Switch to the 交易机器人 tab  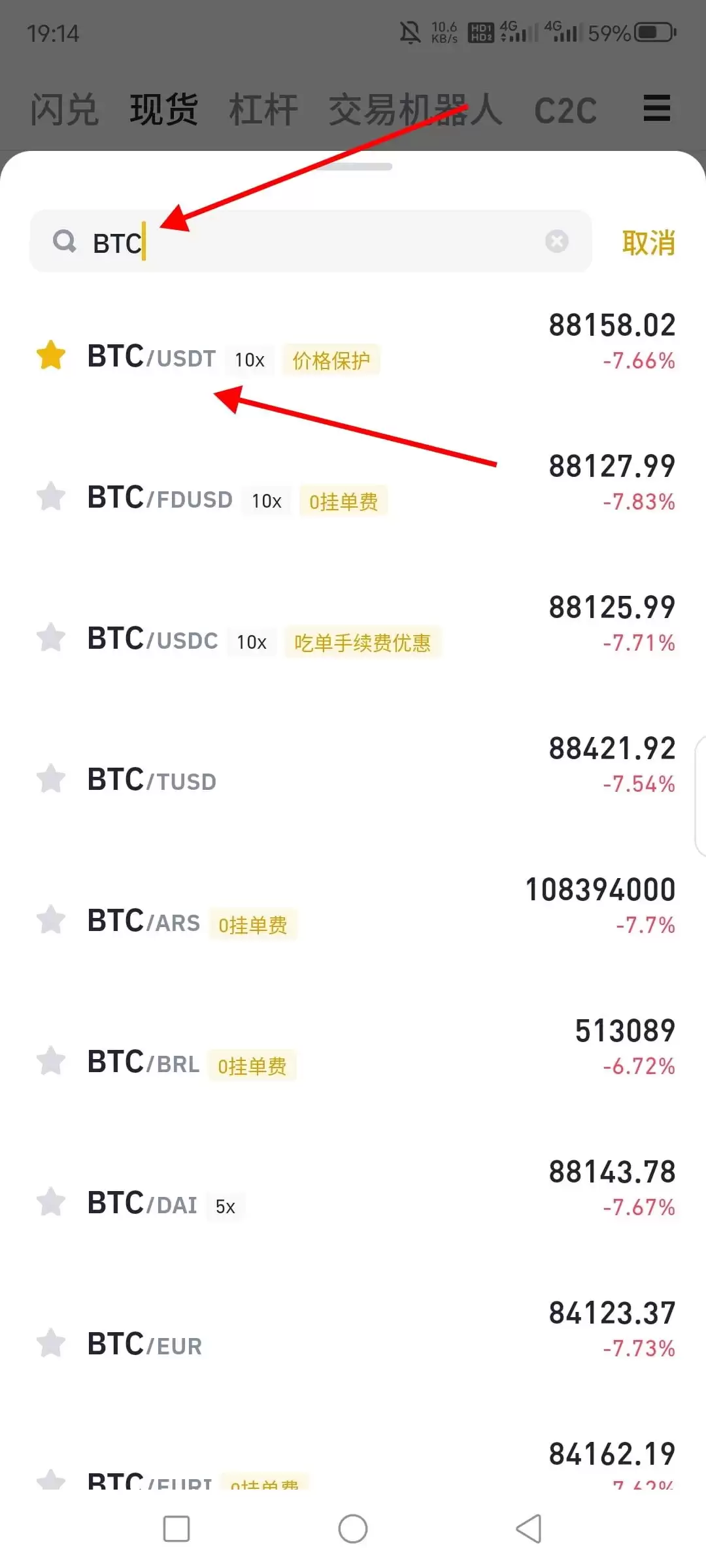pyautogui.click(x=414, y=108)
